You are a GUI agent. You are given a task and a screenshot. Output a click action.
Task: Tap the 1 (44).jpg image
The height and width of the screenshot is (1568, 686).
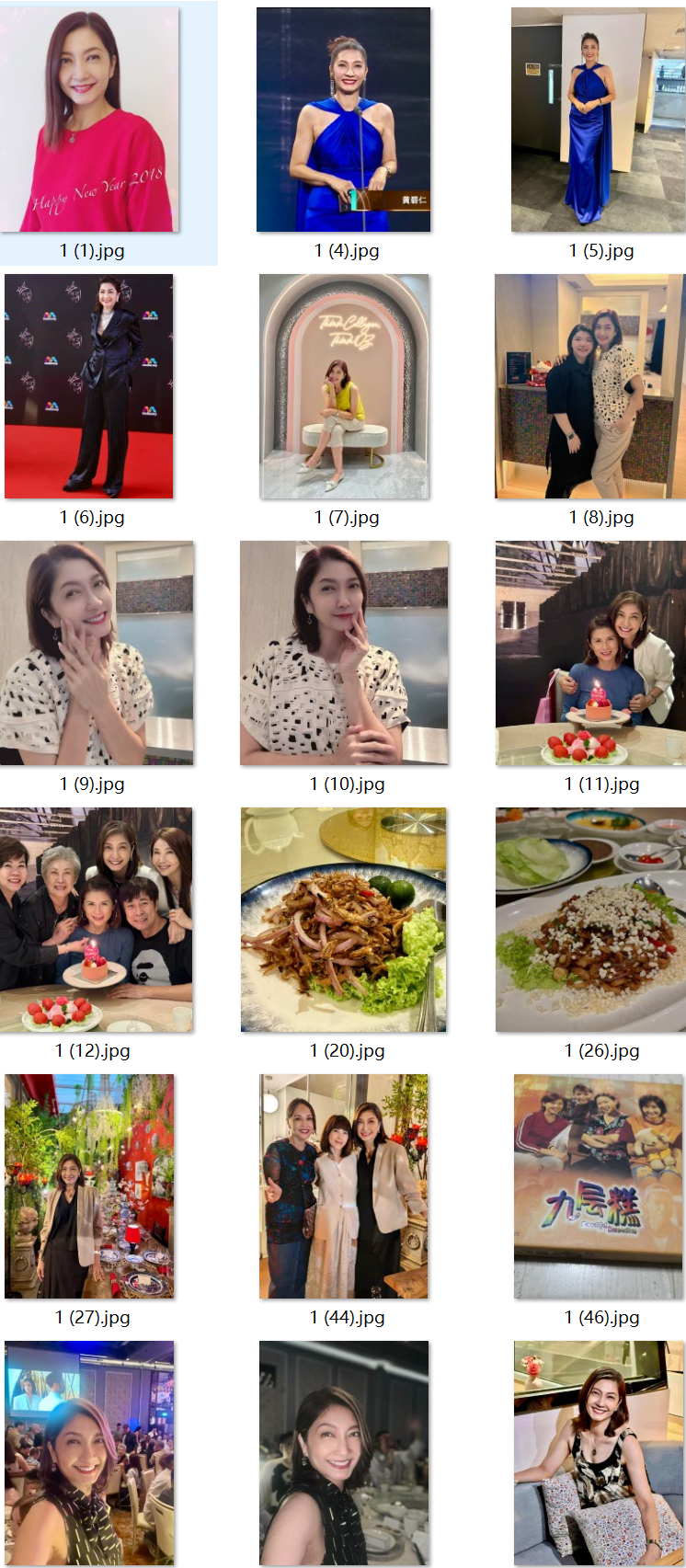click(x=344, y=1186)
